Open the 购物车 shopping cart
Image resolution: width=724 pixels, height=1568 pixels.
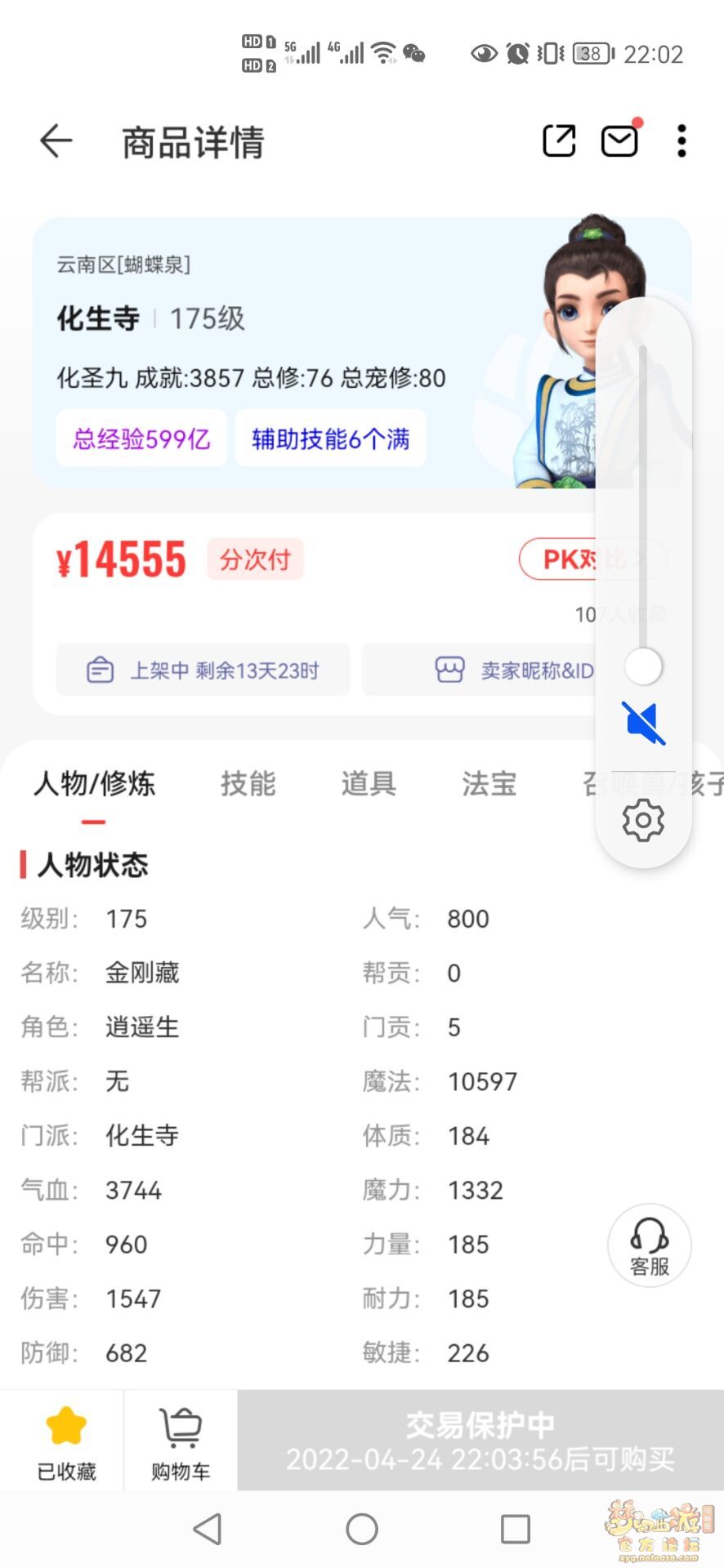click(x=181, y=1441)
